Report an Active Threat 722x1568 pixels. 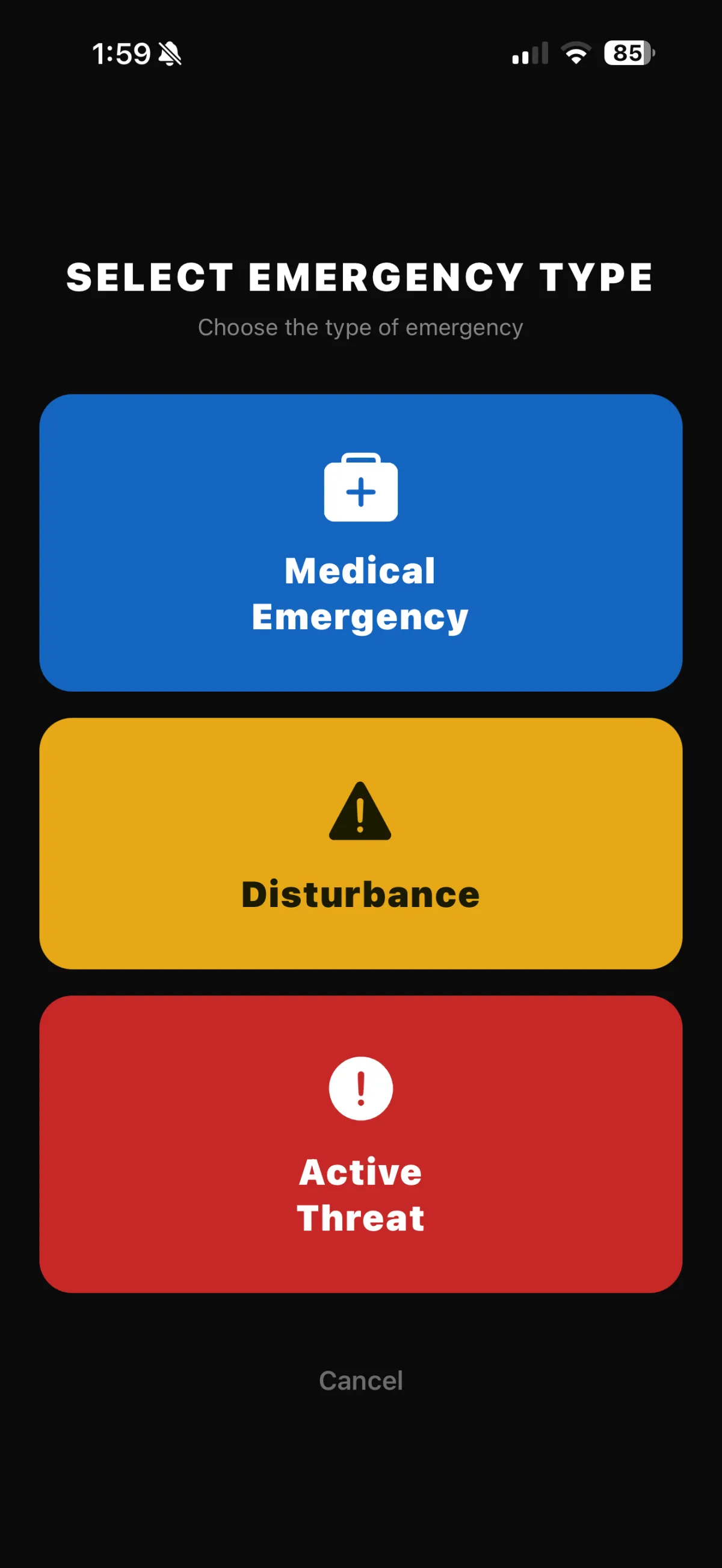360,1144
